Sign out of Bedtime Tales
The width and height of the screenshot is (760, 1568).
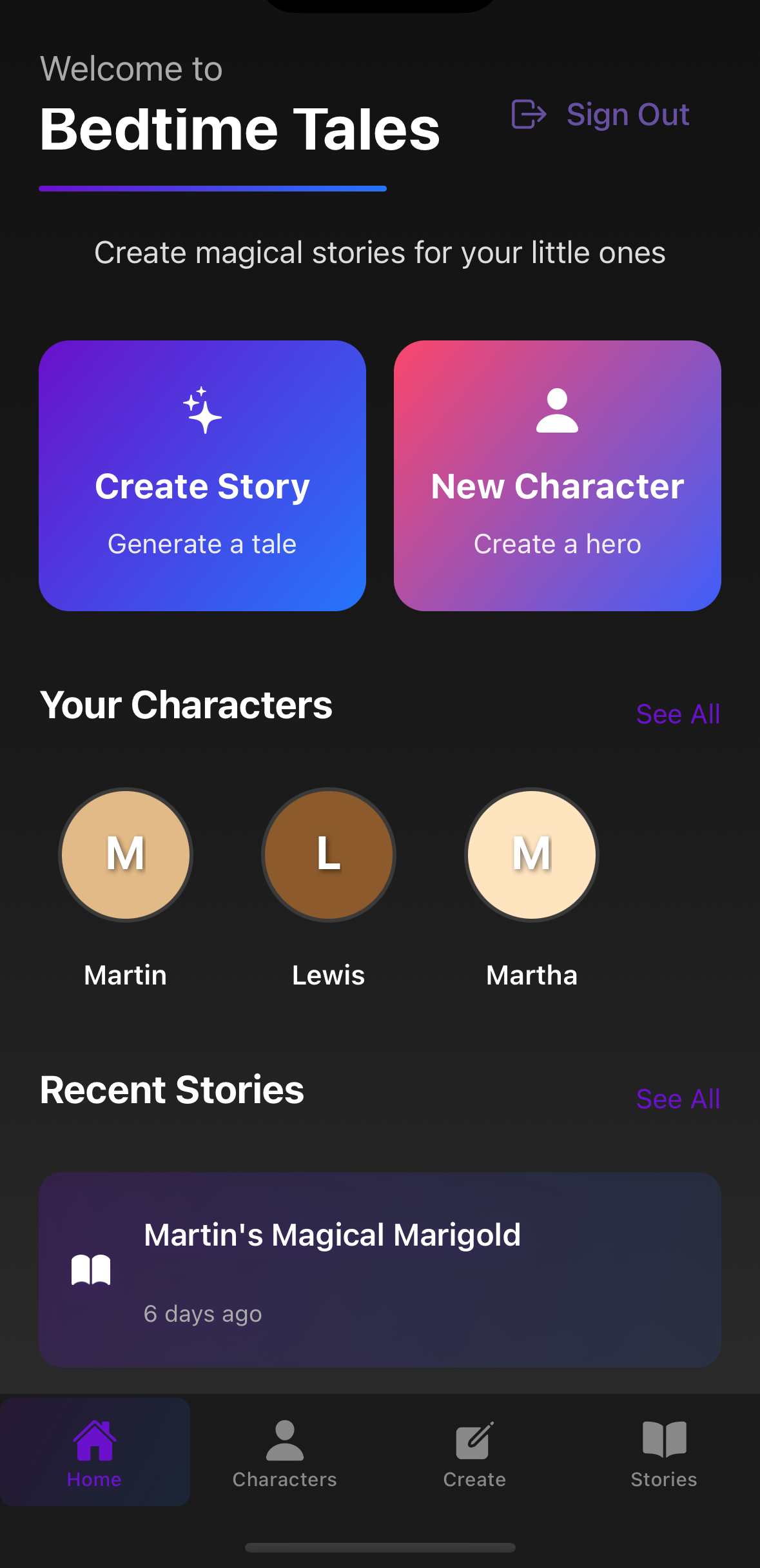coord(601,115)
